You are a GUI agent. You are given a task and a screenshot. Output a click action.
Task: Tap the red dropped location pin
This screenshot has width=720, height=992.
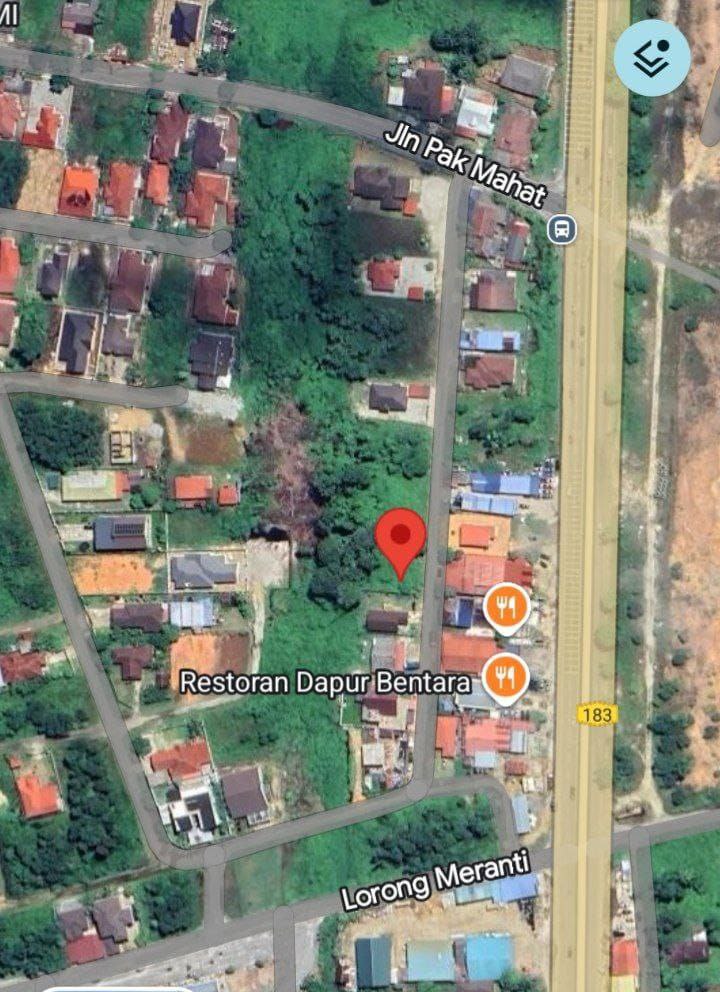point(401,537)
